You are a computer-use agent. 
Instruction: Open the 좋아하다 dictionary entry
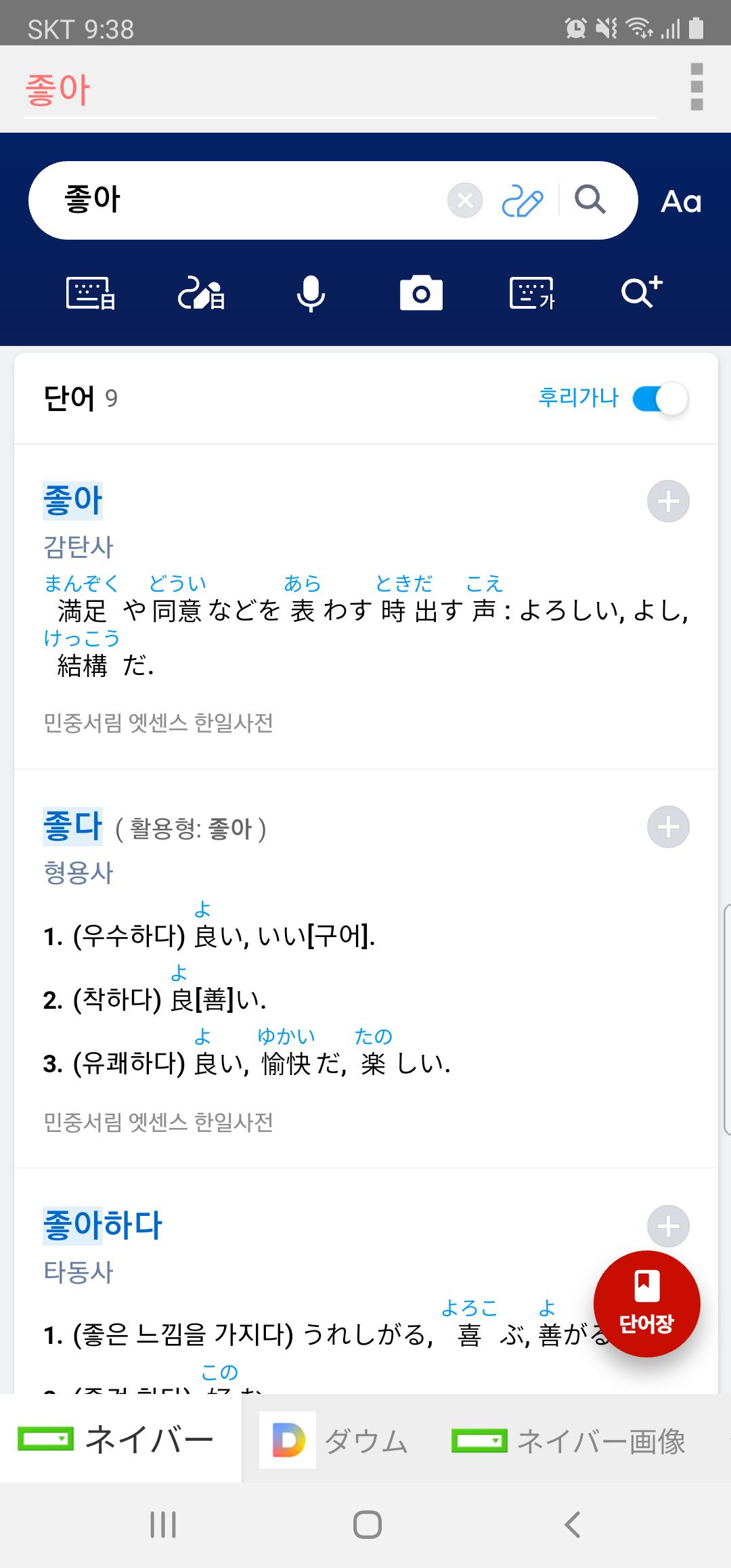[102, 1225]
